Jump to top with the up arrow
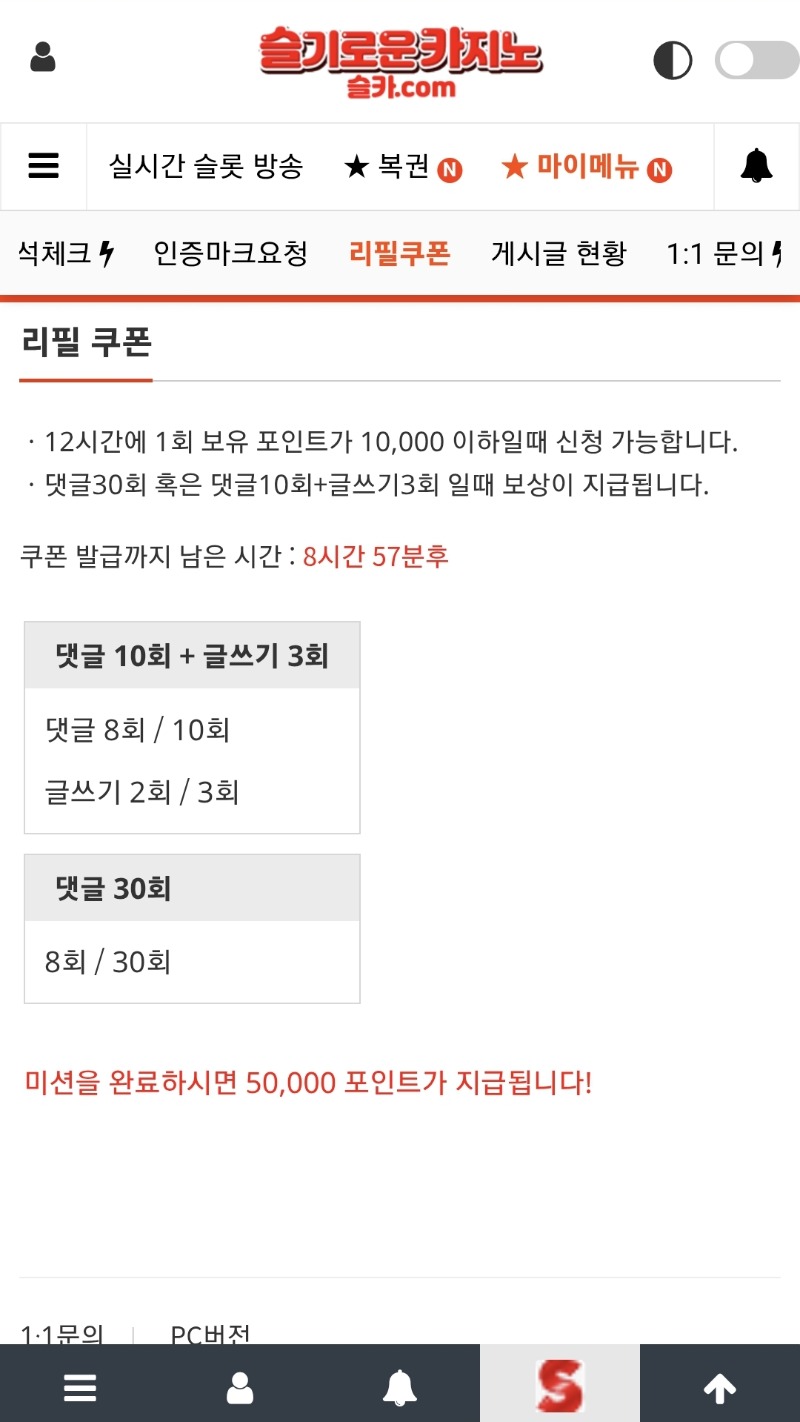 [720, 1387]
